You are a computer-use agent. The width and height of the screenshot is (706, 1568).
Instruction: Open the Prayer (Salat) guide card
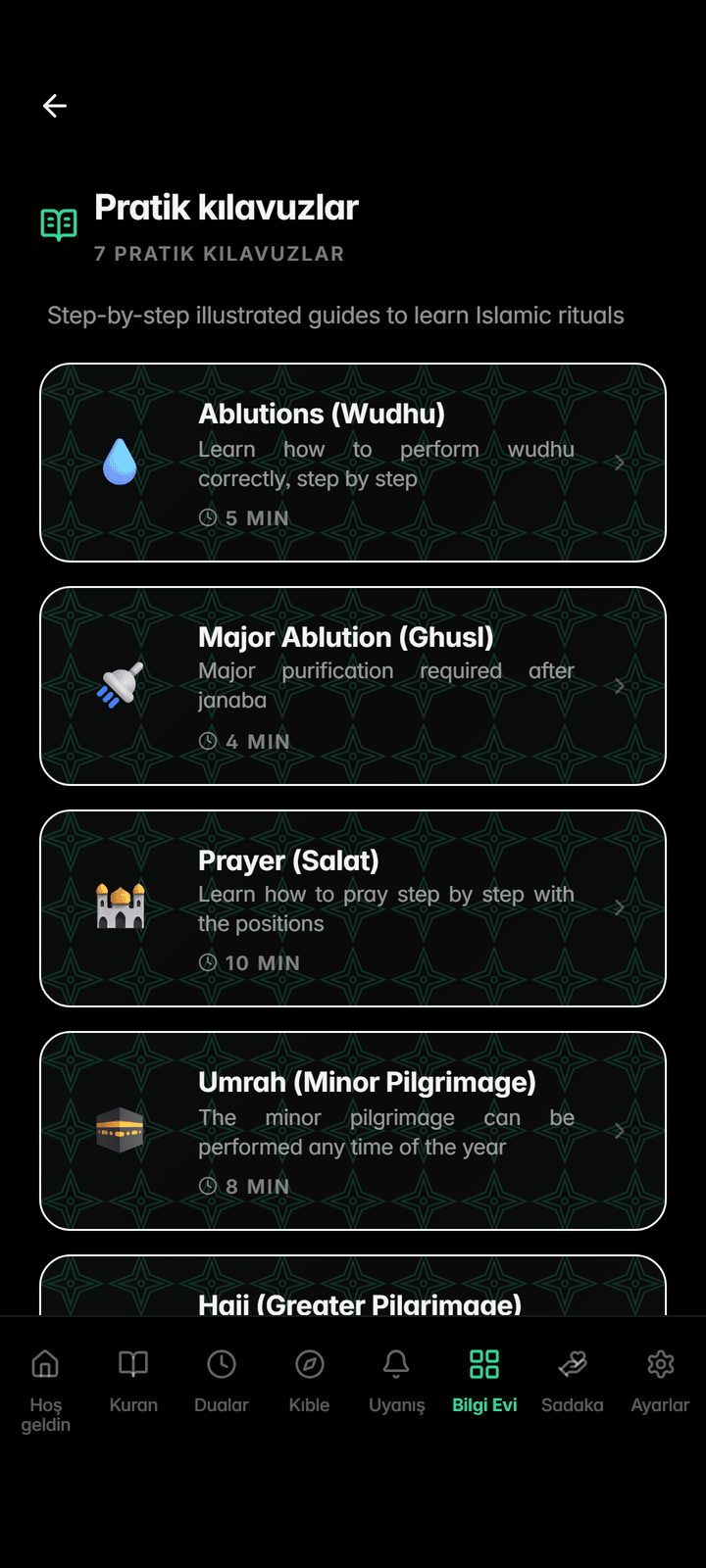353,907
